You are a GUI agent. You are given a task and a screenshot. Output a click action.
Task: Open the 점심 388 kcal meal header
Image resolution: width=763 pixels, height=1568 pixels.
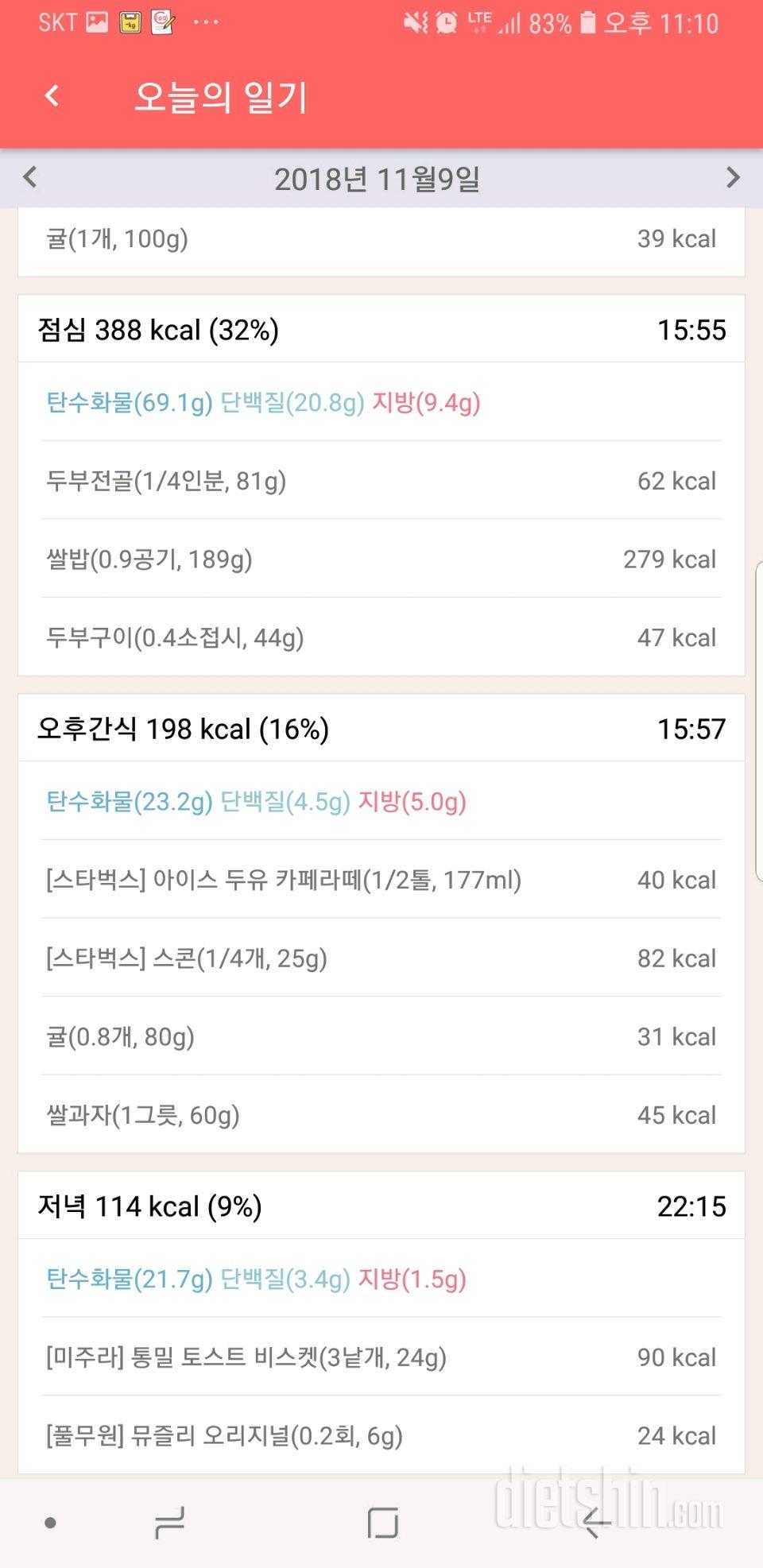[x=381, y=329]
